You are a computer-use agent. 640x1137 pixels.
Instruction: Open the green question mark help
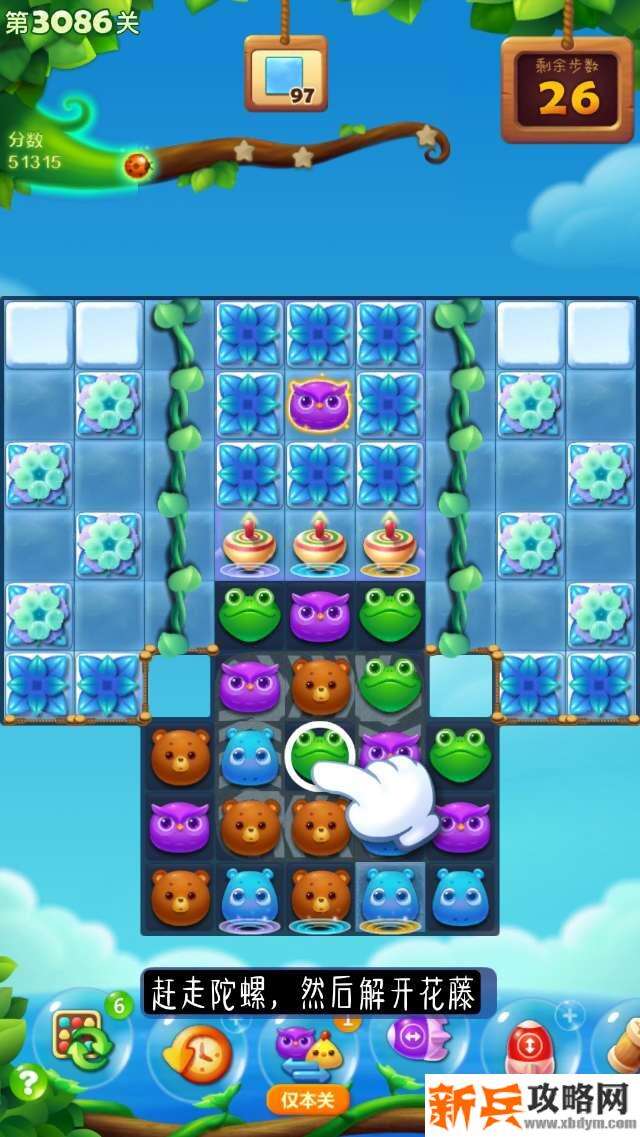click(29, 1081)
